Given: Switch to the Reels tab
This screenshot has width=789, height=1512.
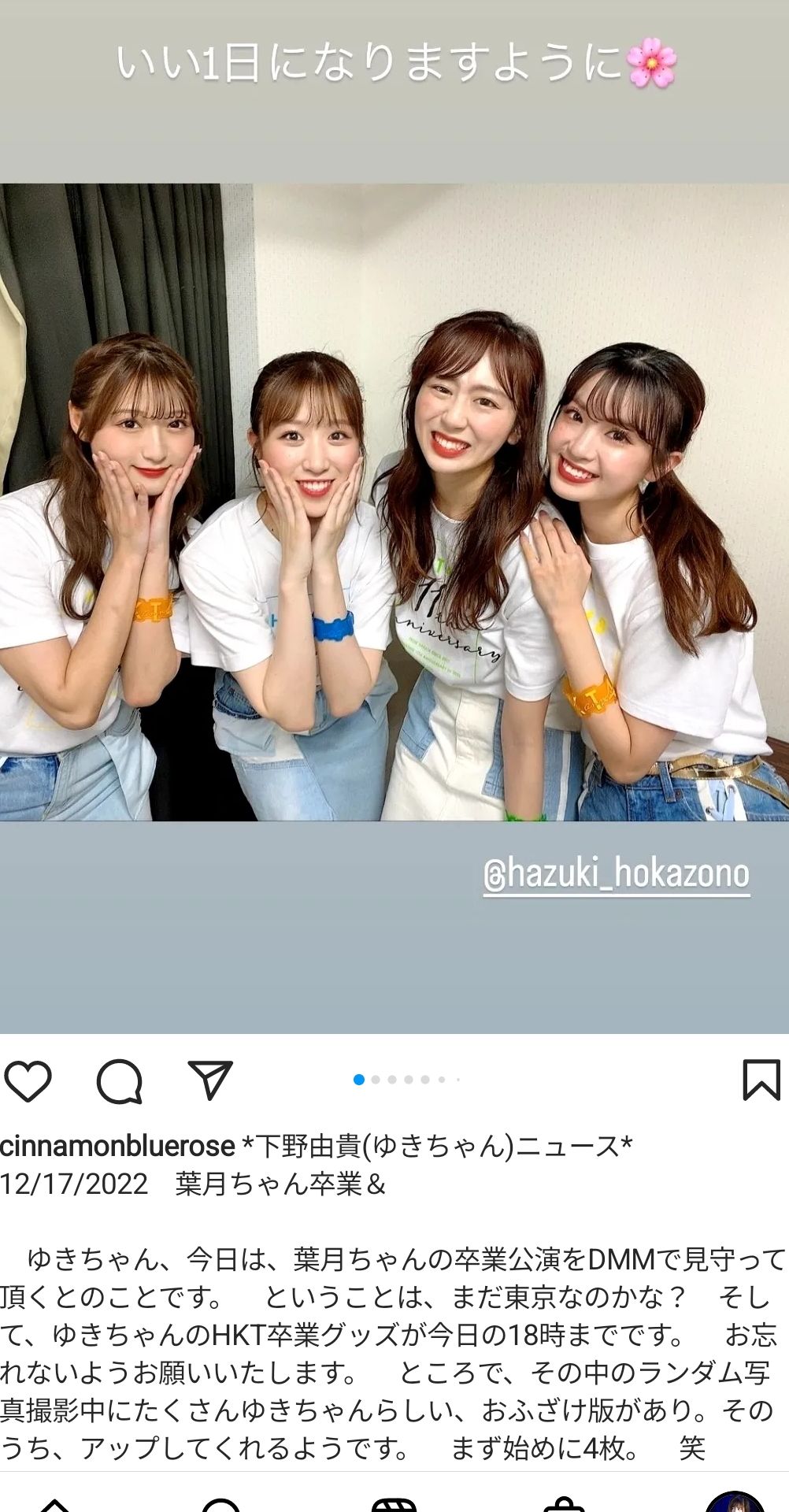Looking at the screenshot, I should tap(394, 1503).
